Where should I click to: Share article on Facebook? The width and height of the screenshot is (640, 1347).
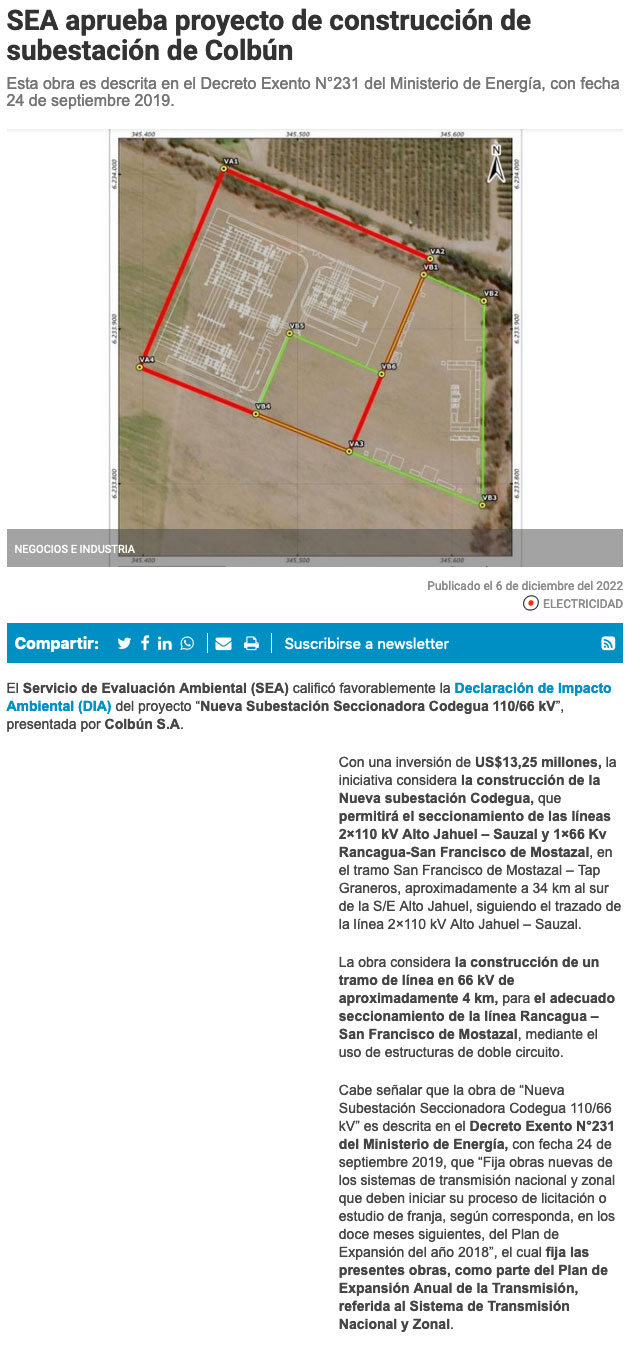(145, 644)
